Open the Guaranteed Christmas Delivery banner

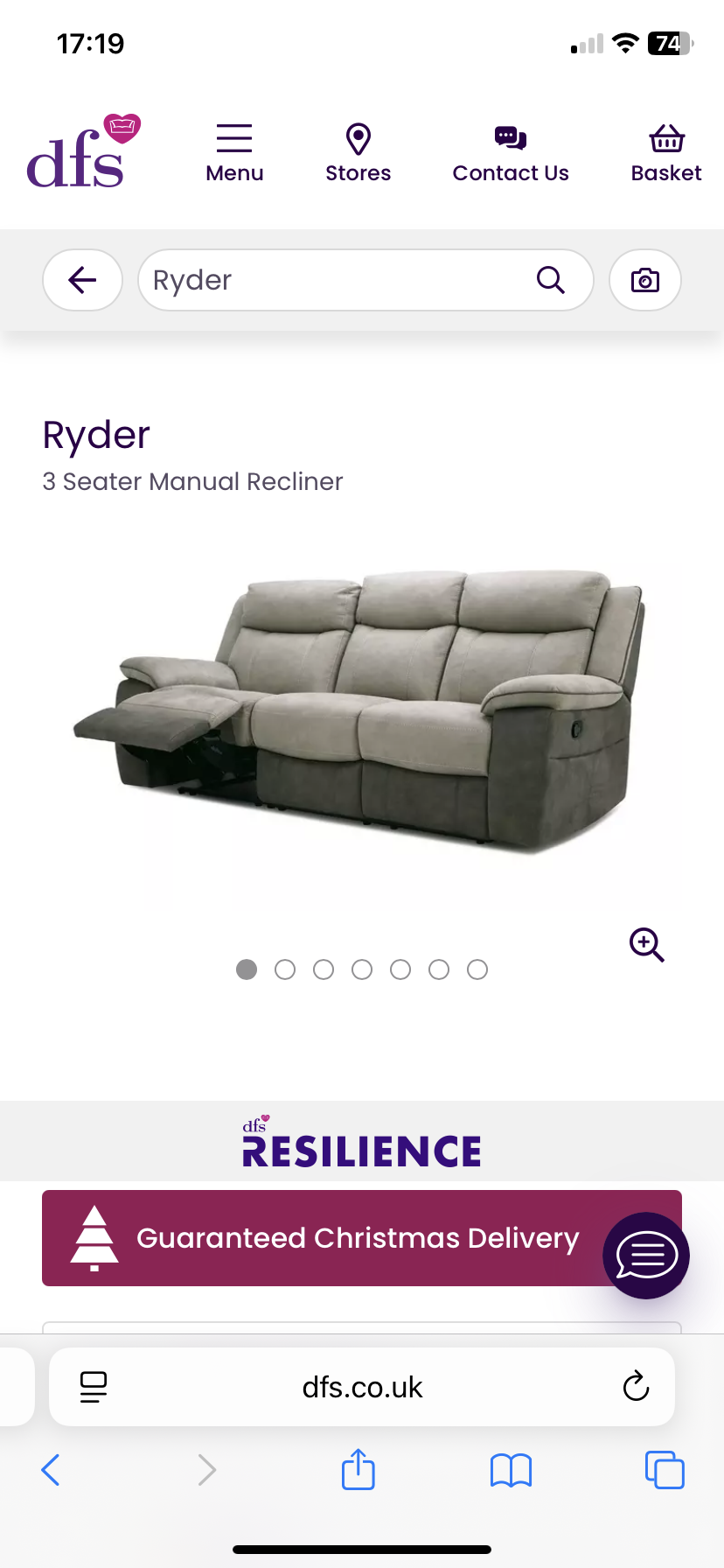click(x=361, y=1238)
